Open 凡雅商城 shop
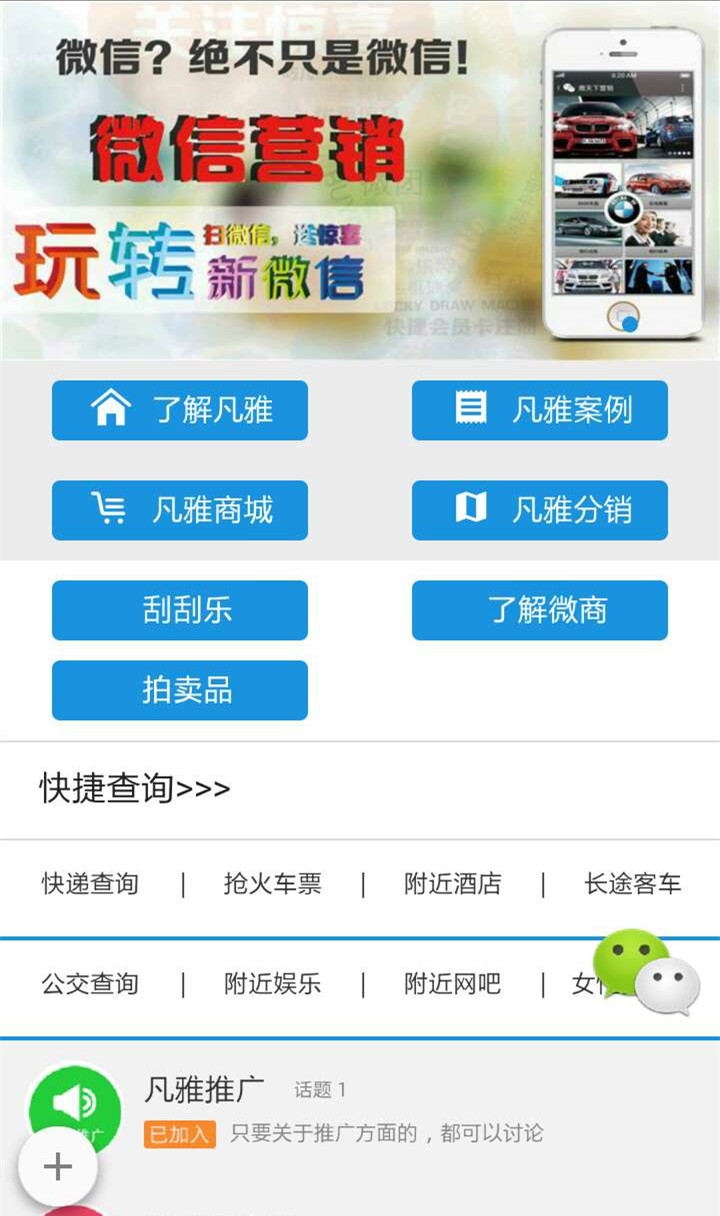The width and height of the screenshot is (720, 1216). pyautogui.click(x=180, y=510)
